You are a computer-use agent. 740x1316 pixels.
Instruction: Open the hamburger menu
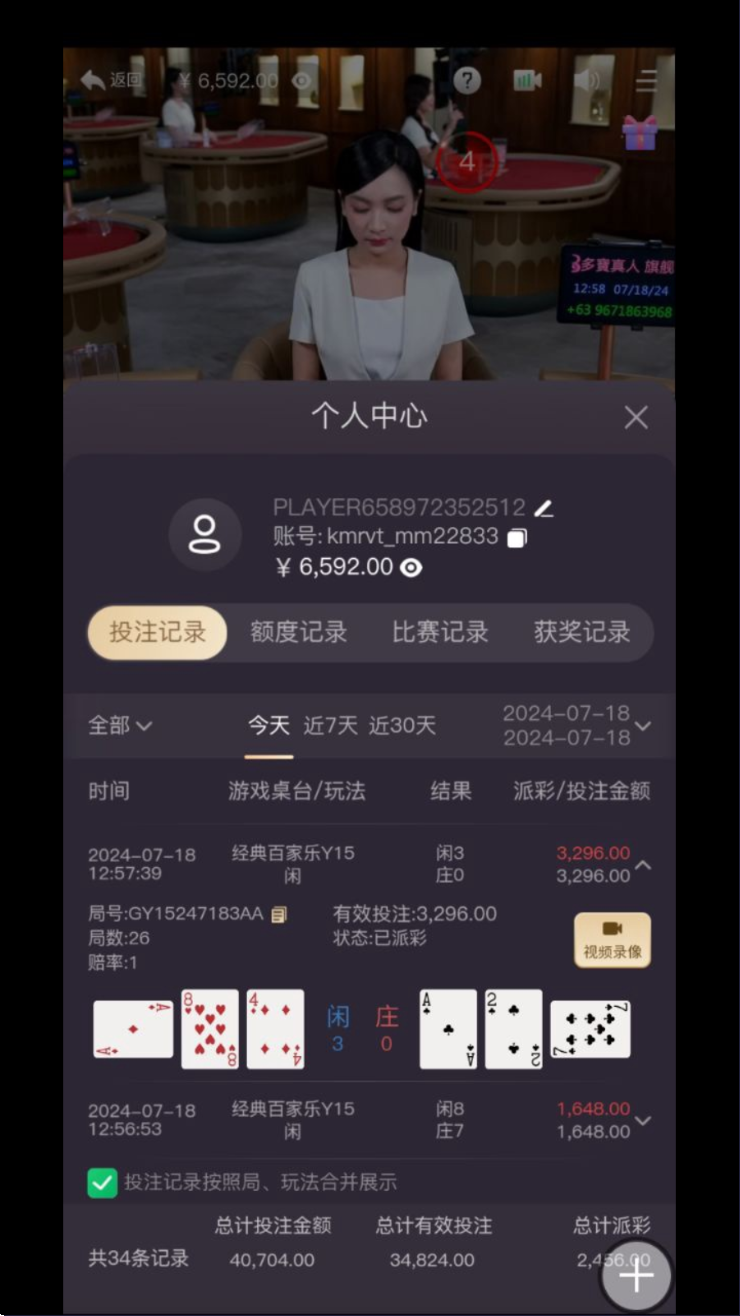(x=647, y=80)
